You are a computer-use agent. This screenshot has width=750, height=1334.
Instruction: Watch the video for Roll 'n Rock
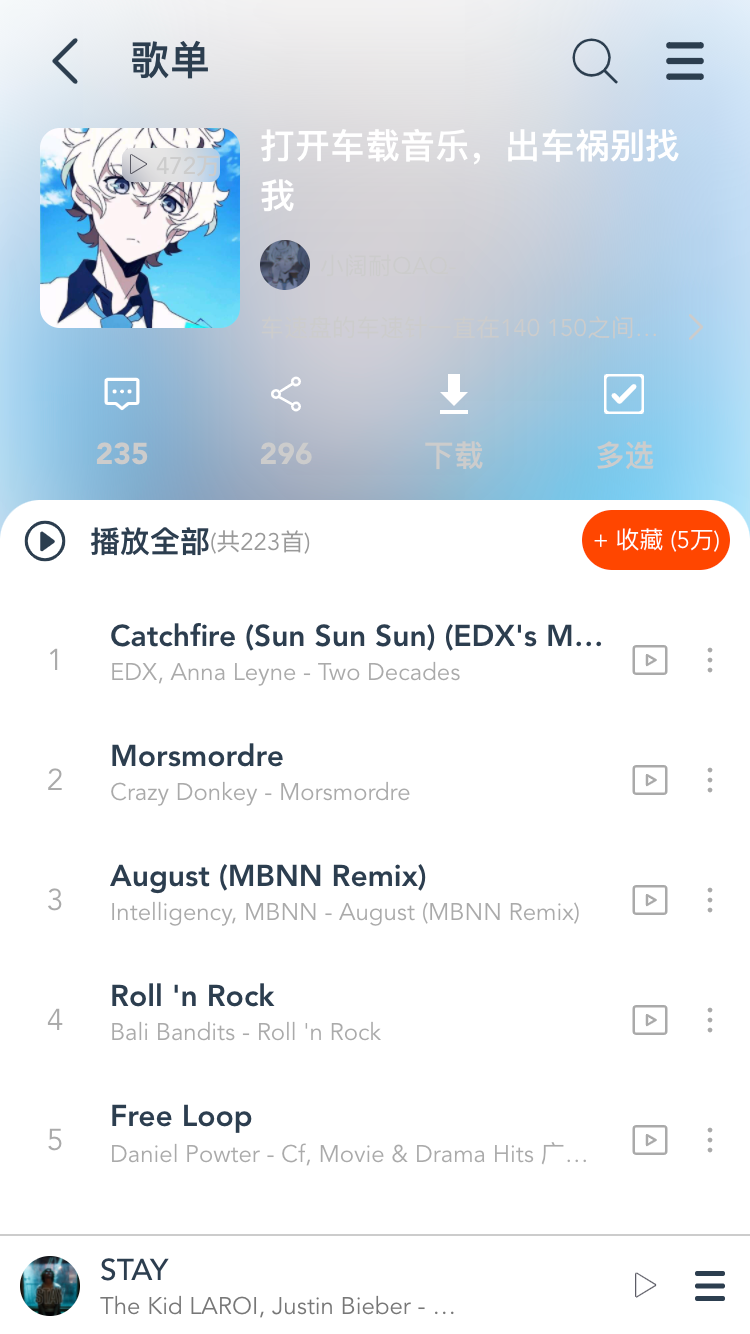click(x=650, y=1020)
